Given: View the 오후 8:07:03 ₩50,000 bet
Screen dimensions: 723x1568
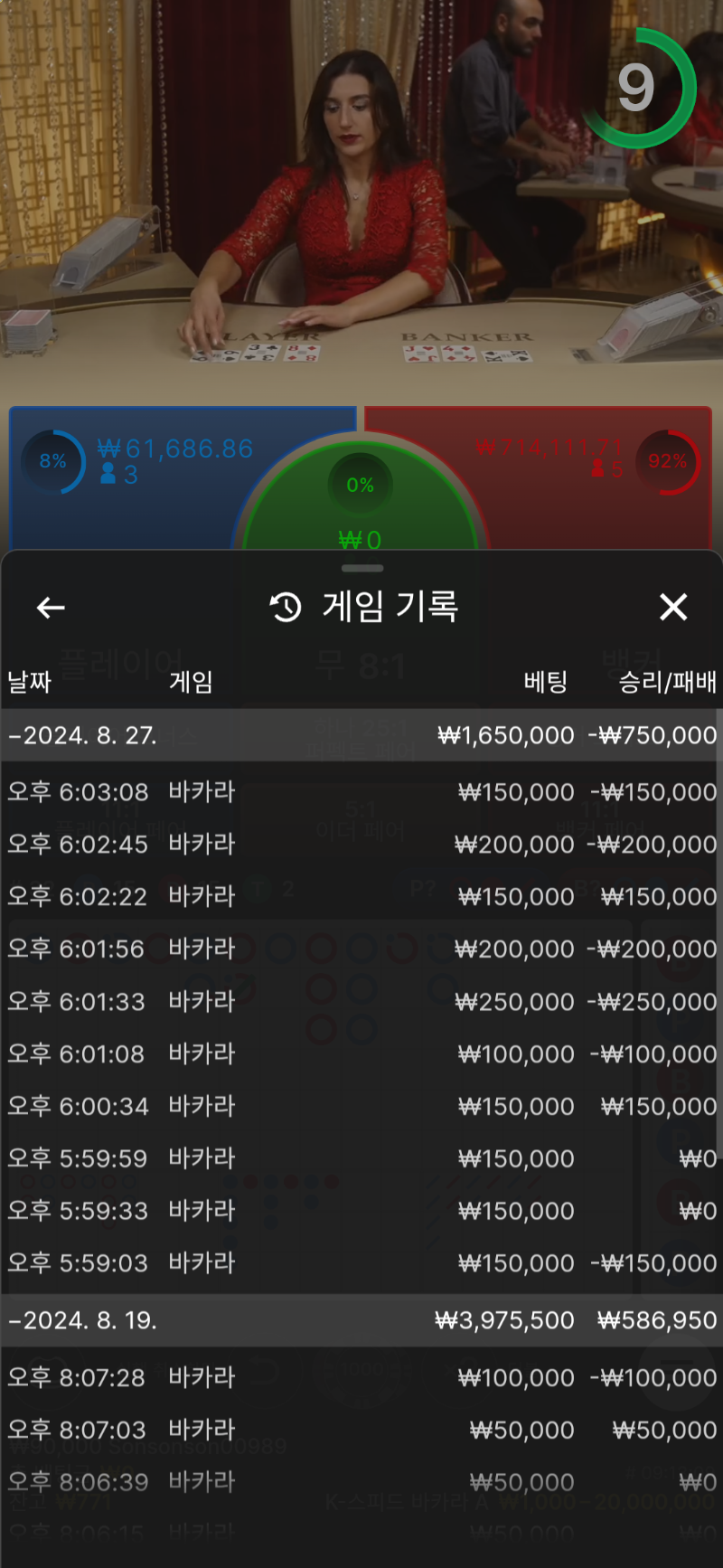Looking at the screenshot, I should 361,1431.
